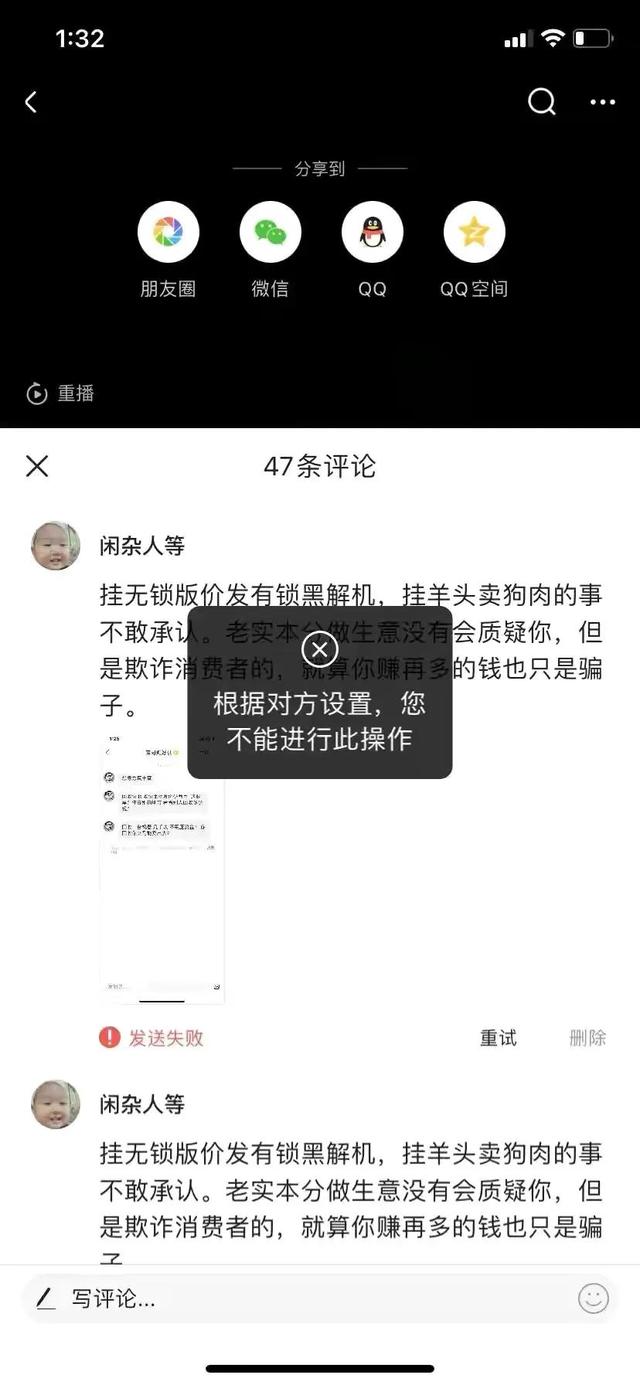Retry sending the failed comment via 重试
Image resolution: width=640 pixels, height=1385 pixels.
point(498,1038)
